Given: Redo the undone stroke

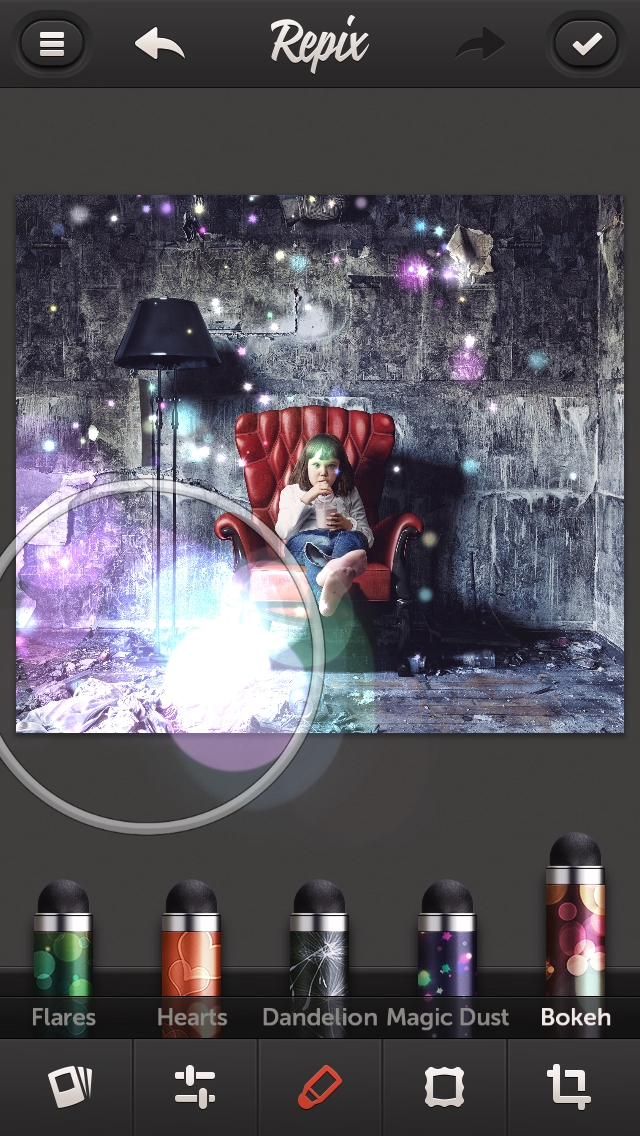Looking at the screenshot, I should pos(481,43).
